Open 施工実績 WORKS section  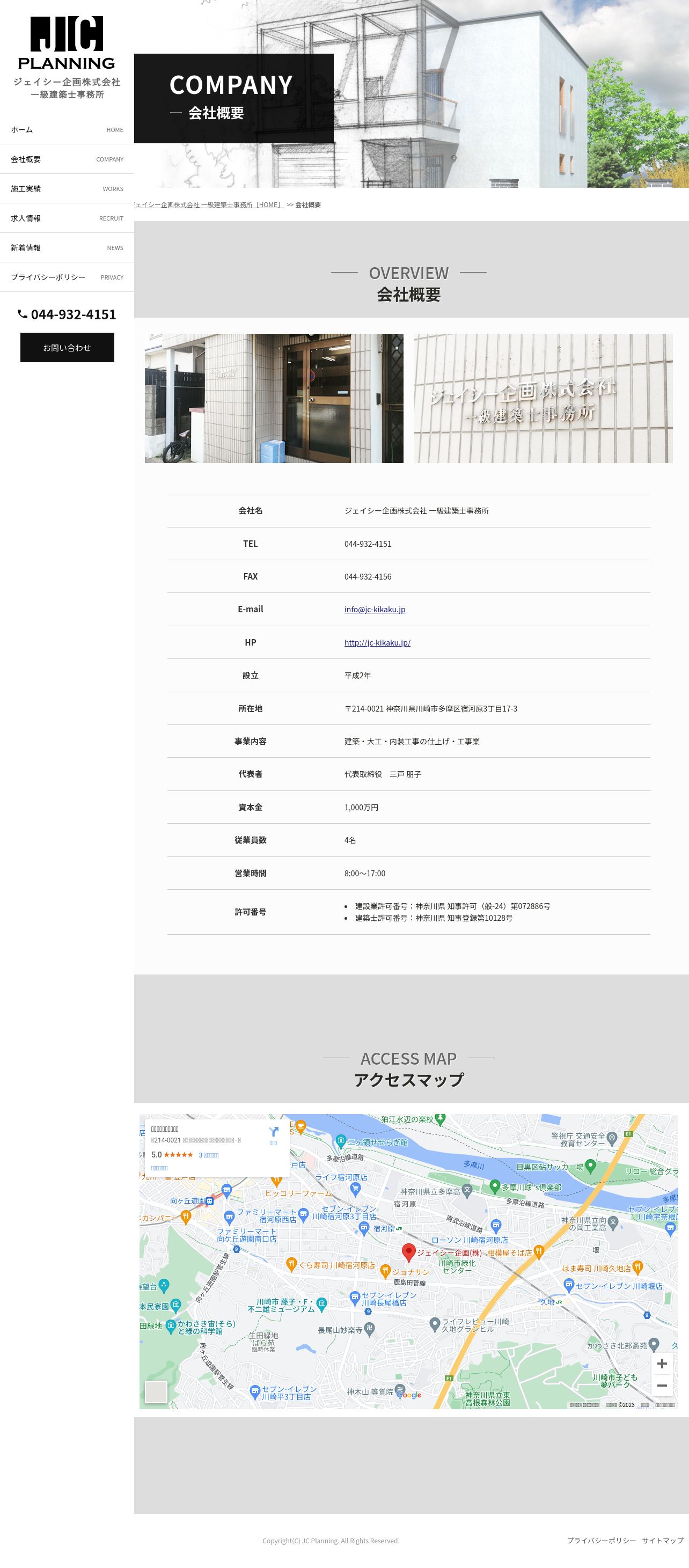67,189
